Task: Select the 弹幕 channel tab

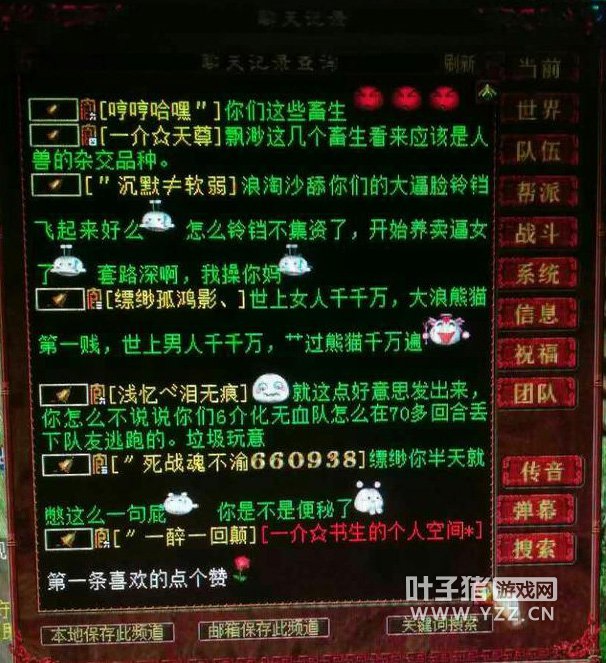Action: coord(538,509)
